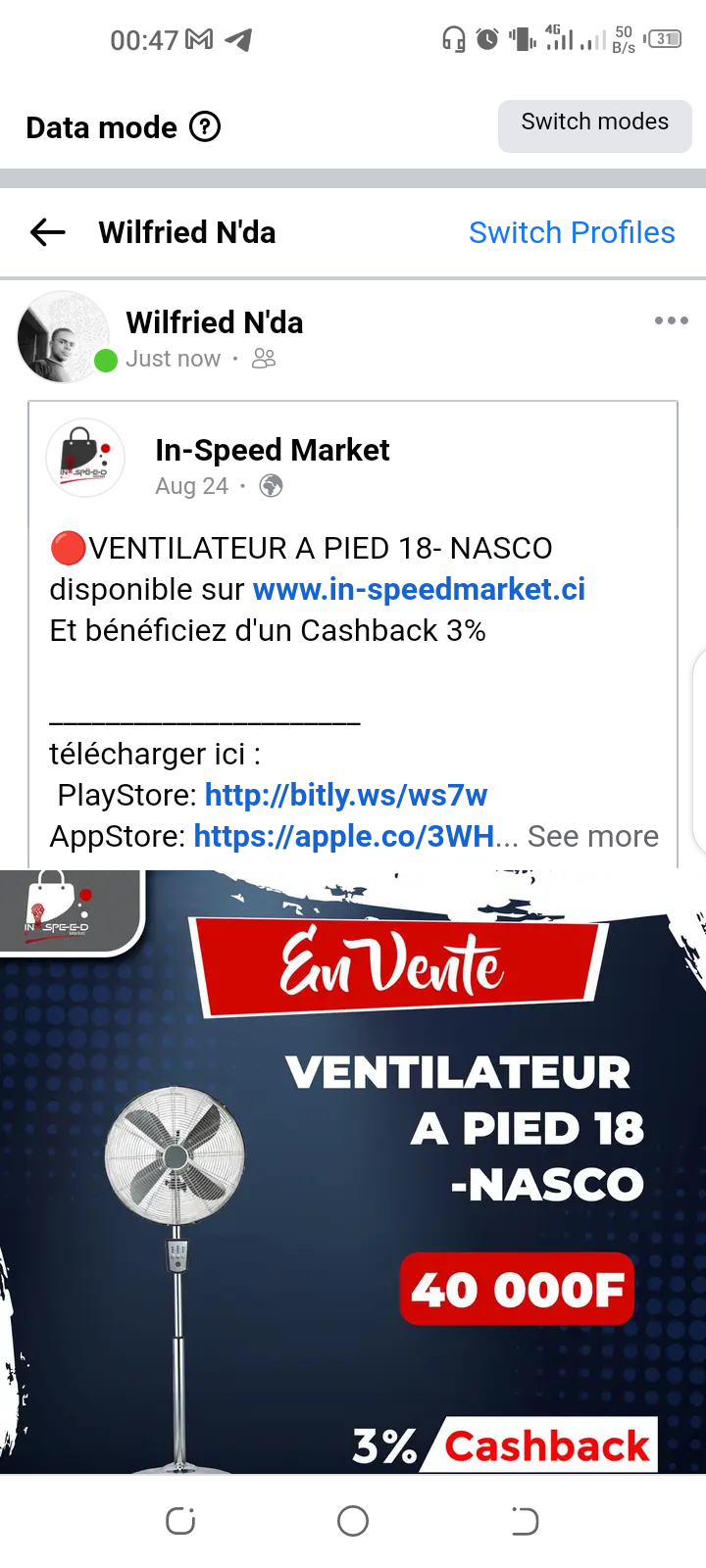Go back using the arrow beside Wilfried N'da
706x1568 pixels.
click(x=47, y=232)
